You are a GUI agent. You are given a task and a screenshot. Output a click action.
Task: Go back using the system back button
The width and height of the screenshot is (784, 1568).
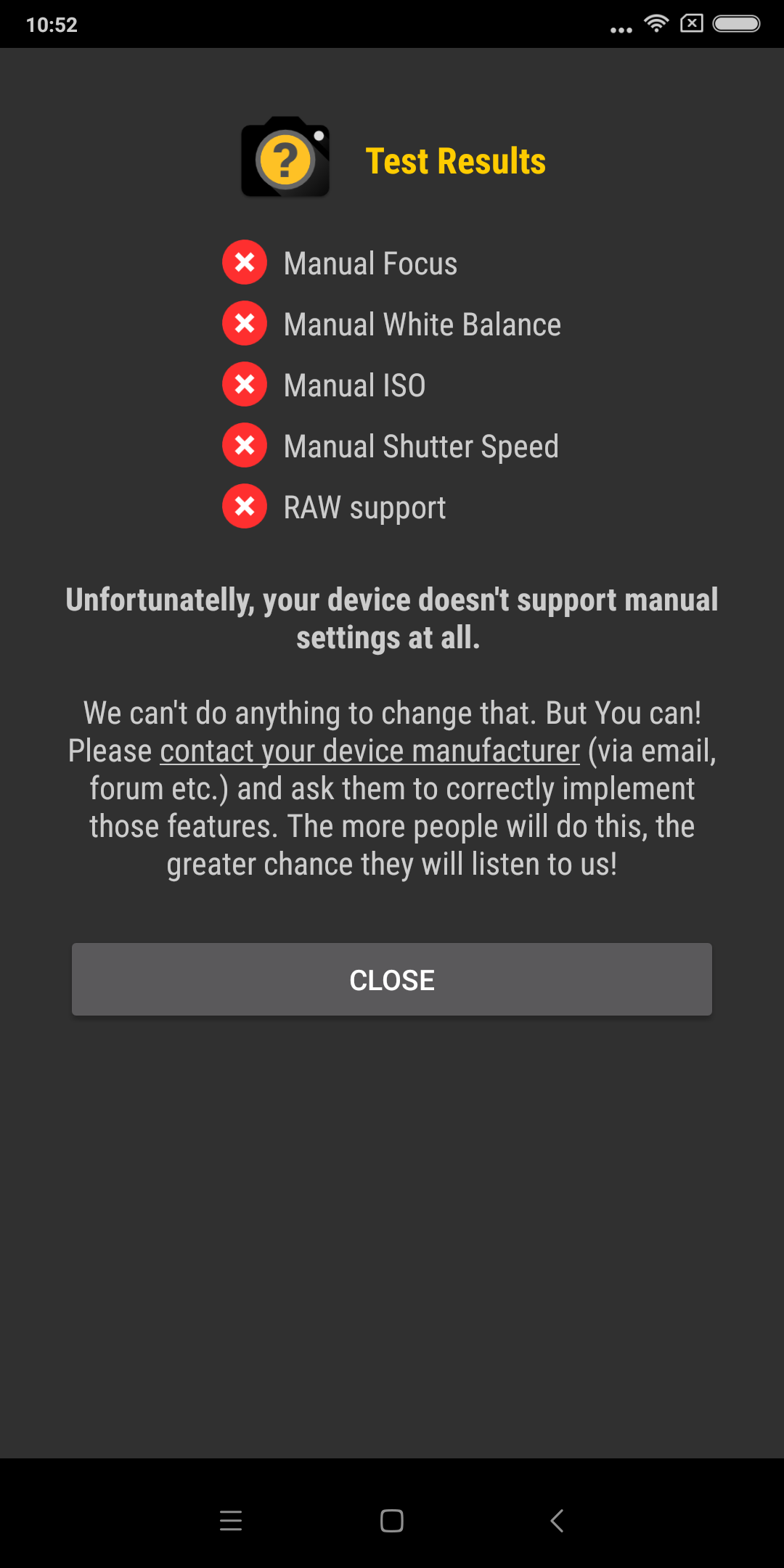557,1520
